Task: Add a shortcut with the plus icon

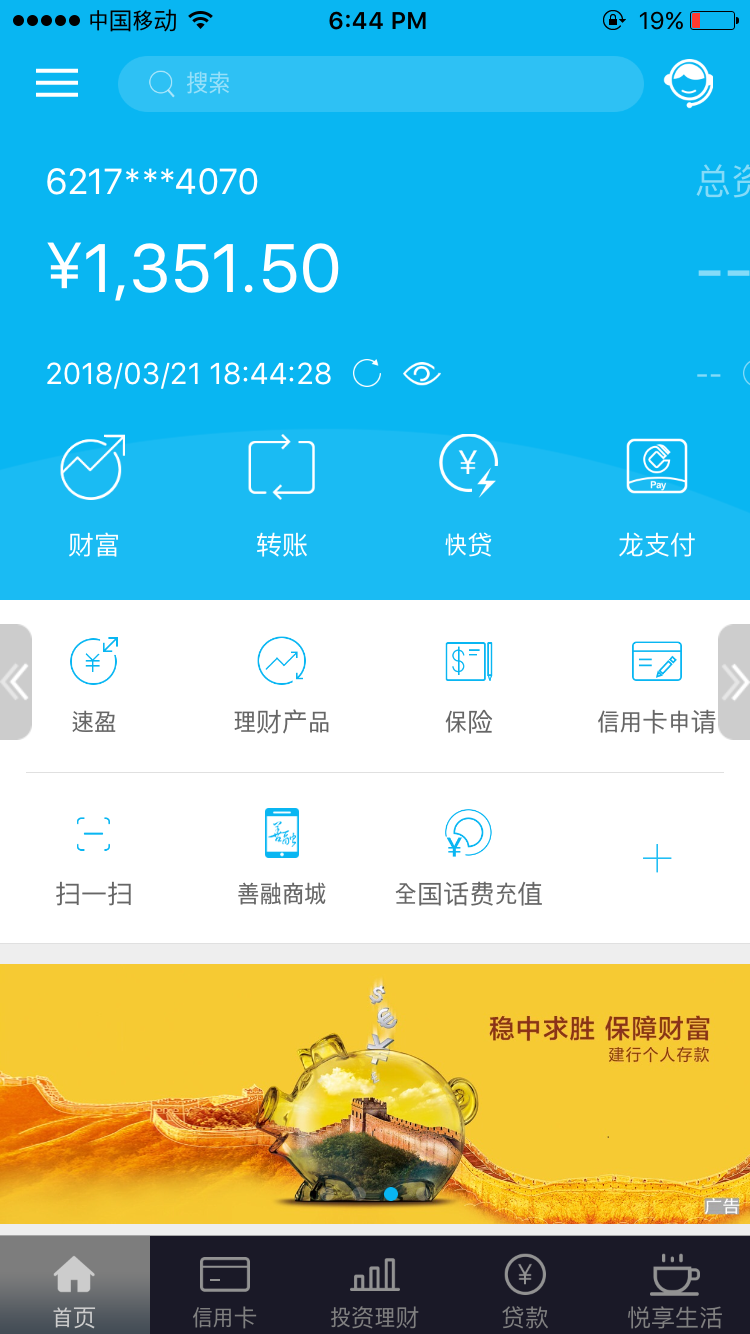Action: (656, 858)
